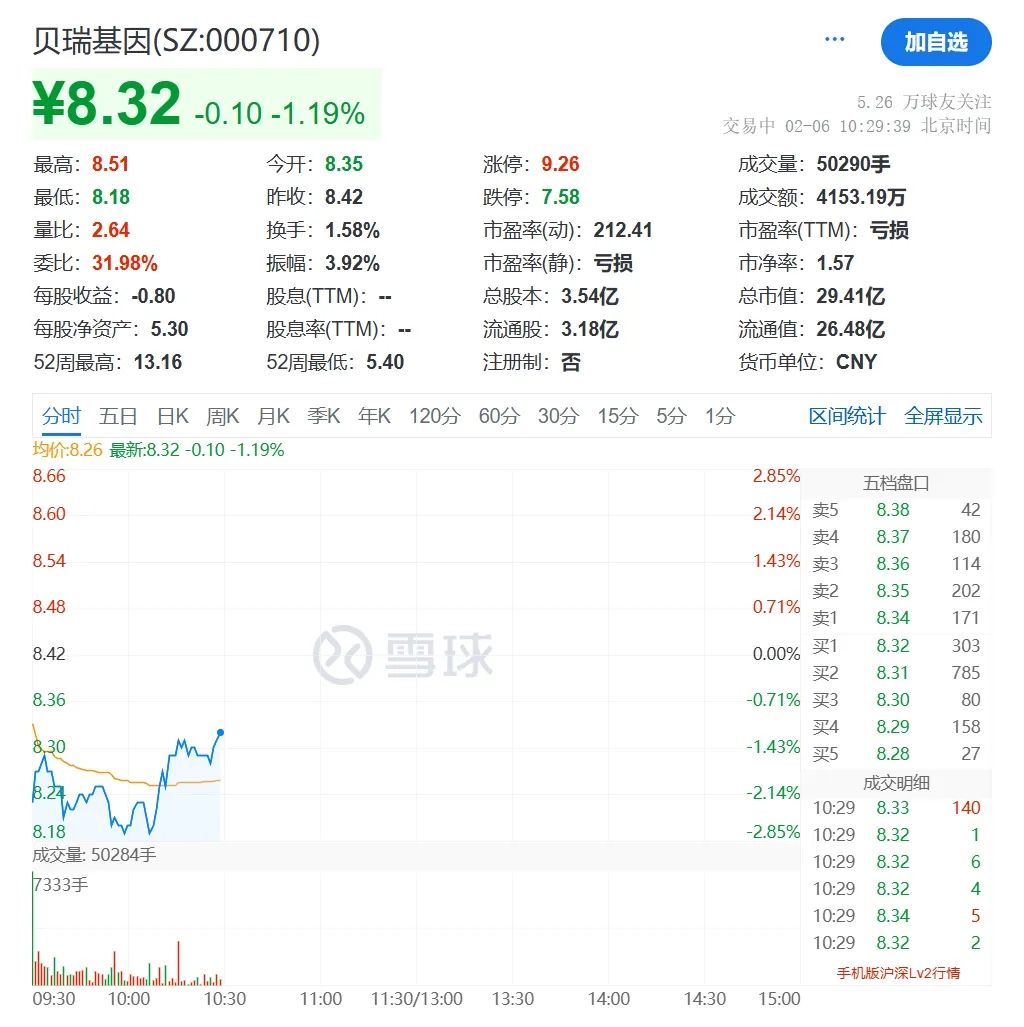This screenshot has height=1027, width=1024.
Task: Open the 年K yearly chart tab
Action: tap(374, 416)
